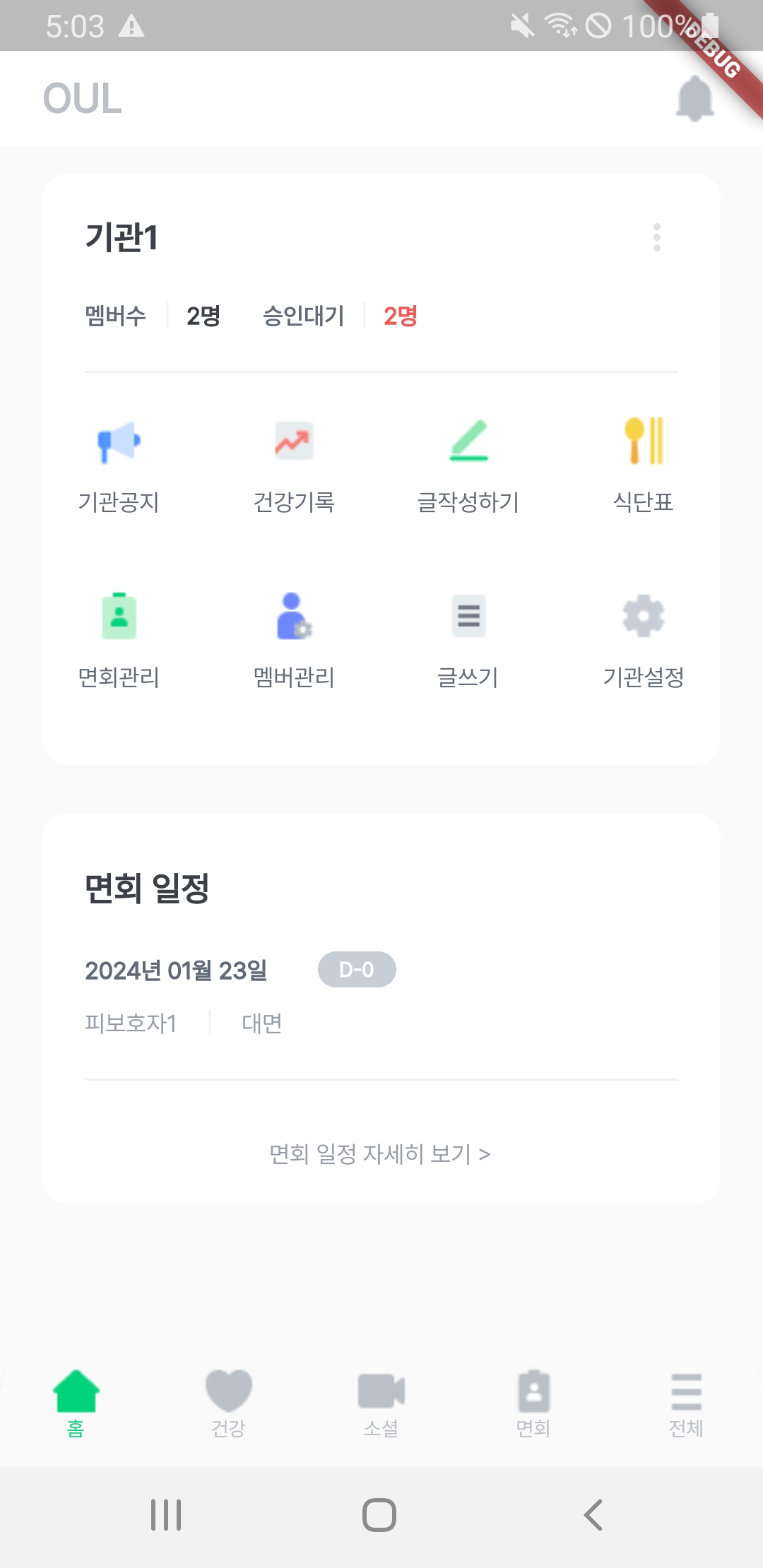
Task: Open the notifications bell
Action: tap(695, 98)
